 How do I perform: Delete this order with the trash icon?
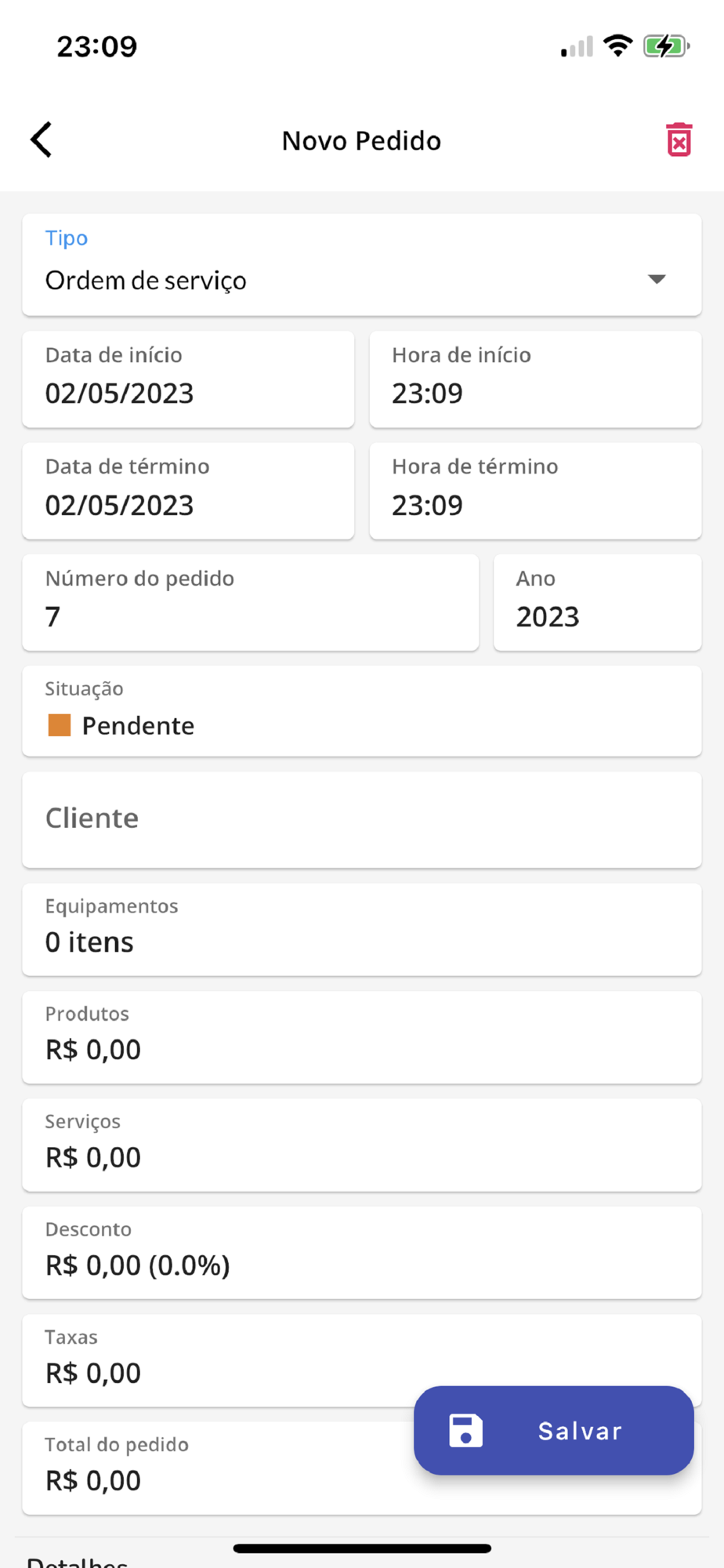click(679, 140)
